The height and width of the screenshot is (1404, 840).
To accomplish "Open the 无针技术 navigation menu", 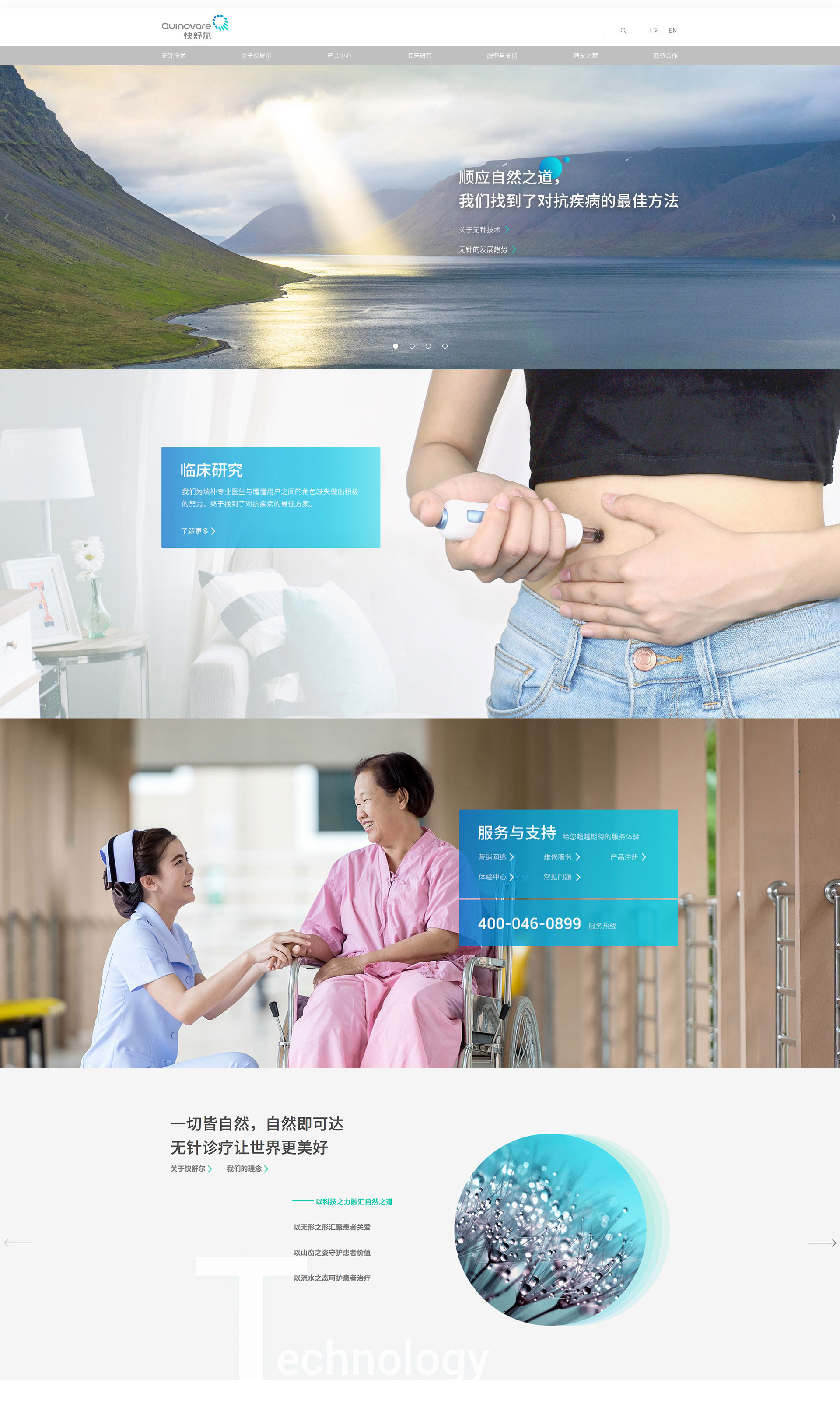I will 173,56.
